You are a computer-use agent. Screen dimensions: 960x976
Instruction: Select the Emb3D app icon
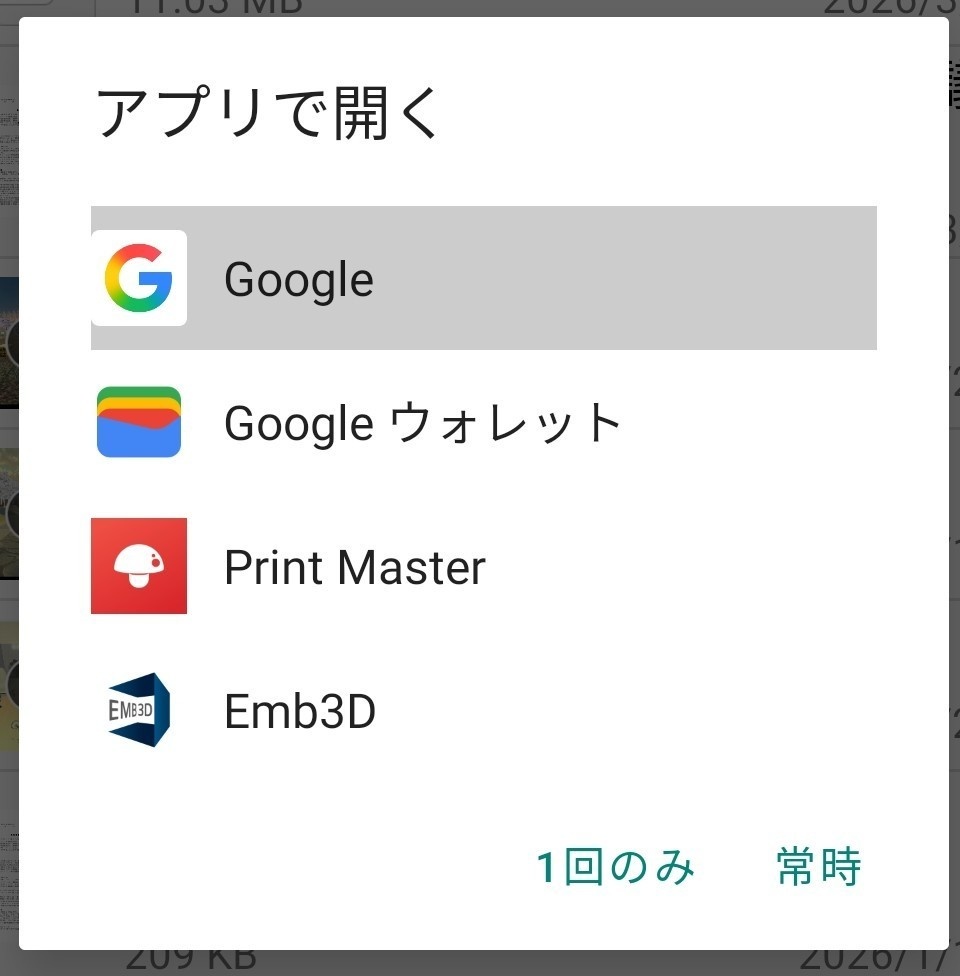pos(139,711)
